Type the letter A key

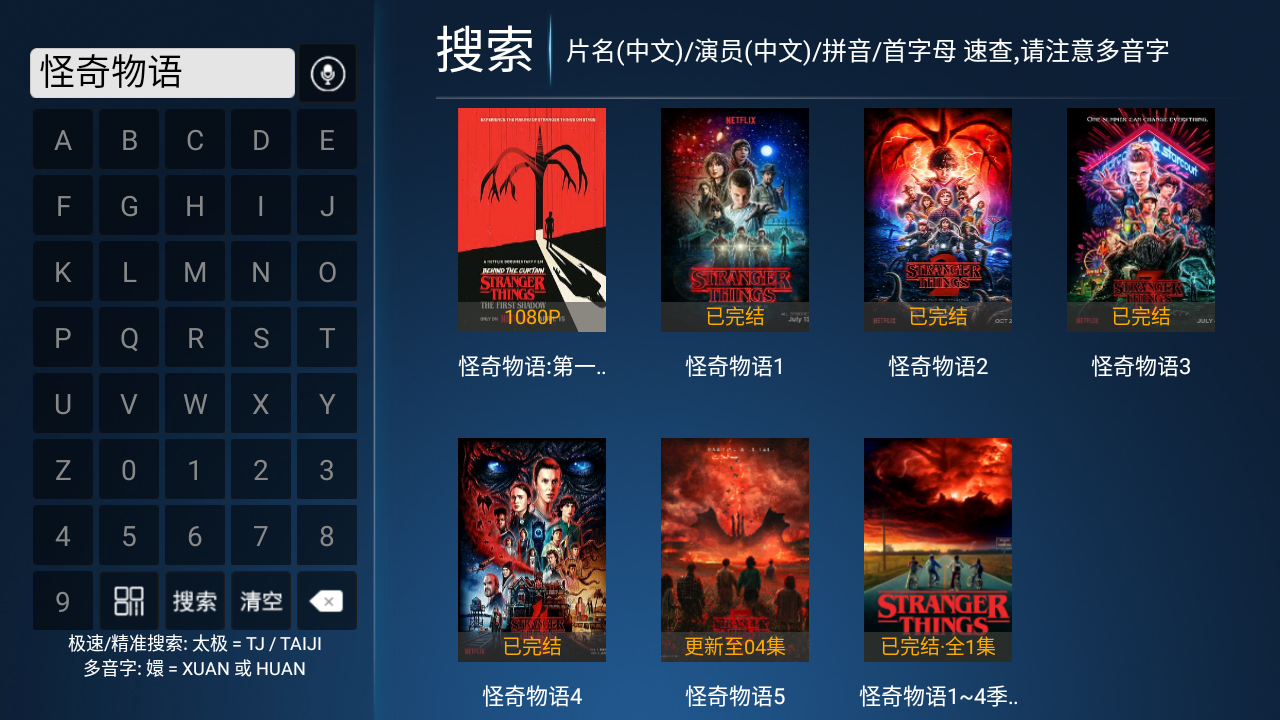coord(63,140)
